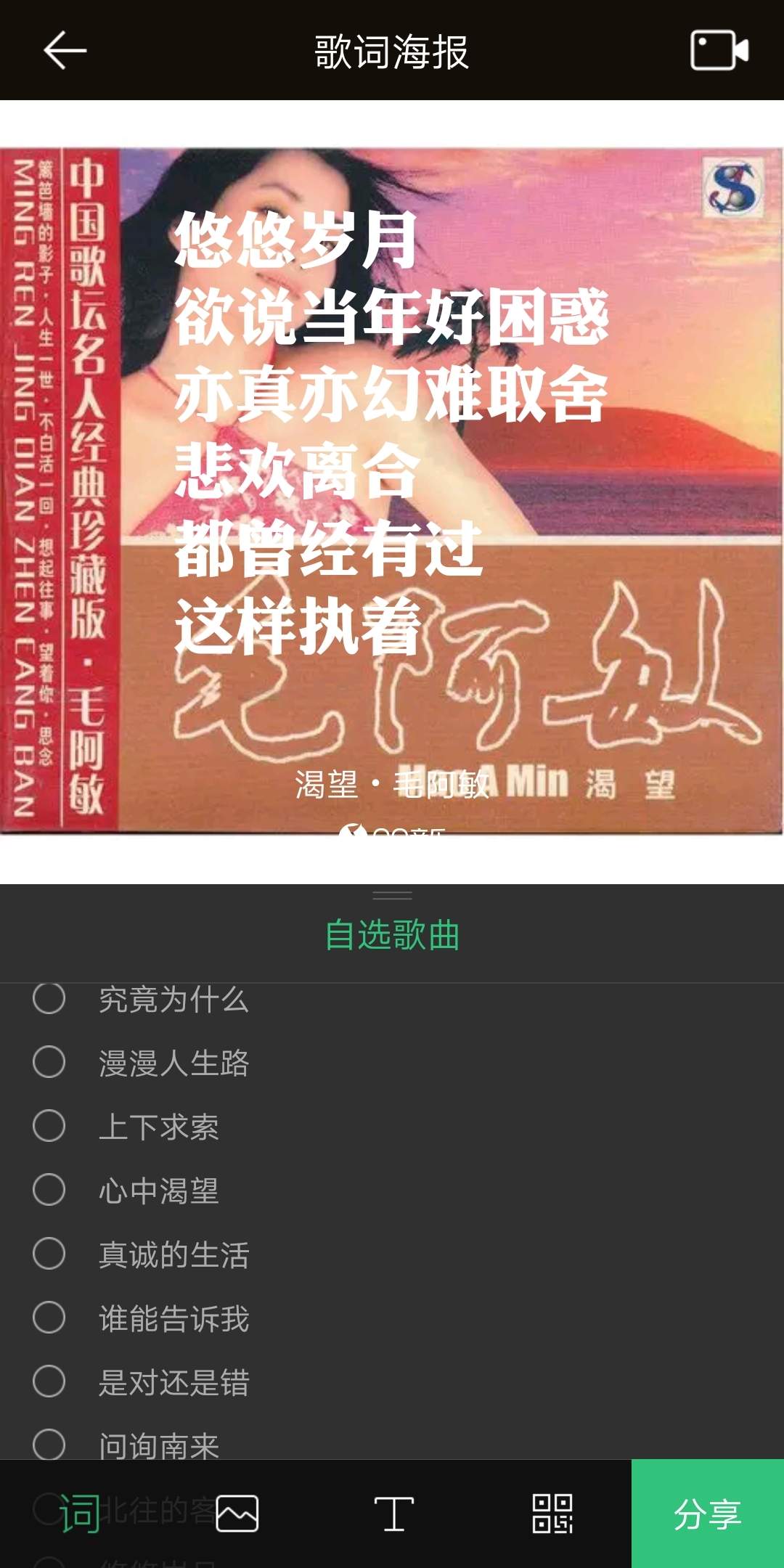Image resolution: width=784 pixels, height=1568 pixels.
Task: Tap the drag handle above 自选歌曲
Action: point(392,895)
